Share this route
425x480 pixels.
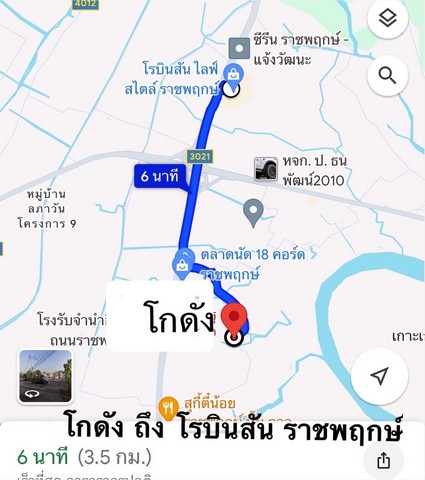383,462
